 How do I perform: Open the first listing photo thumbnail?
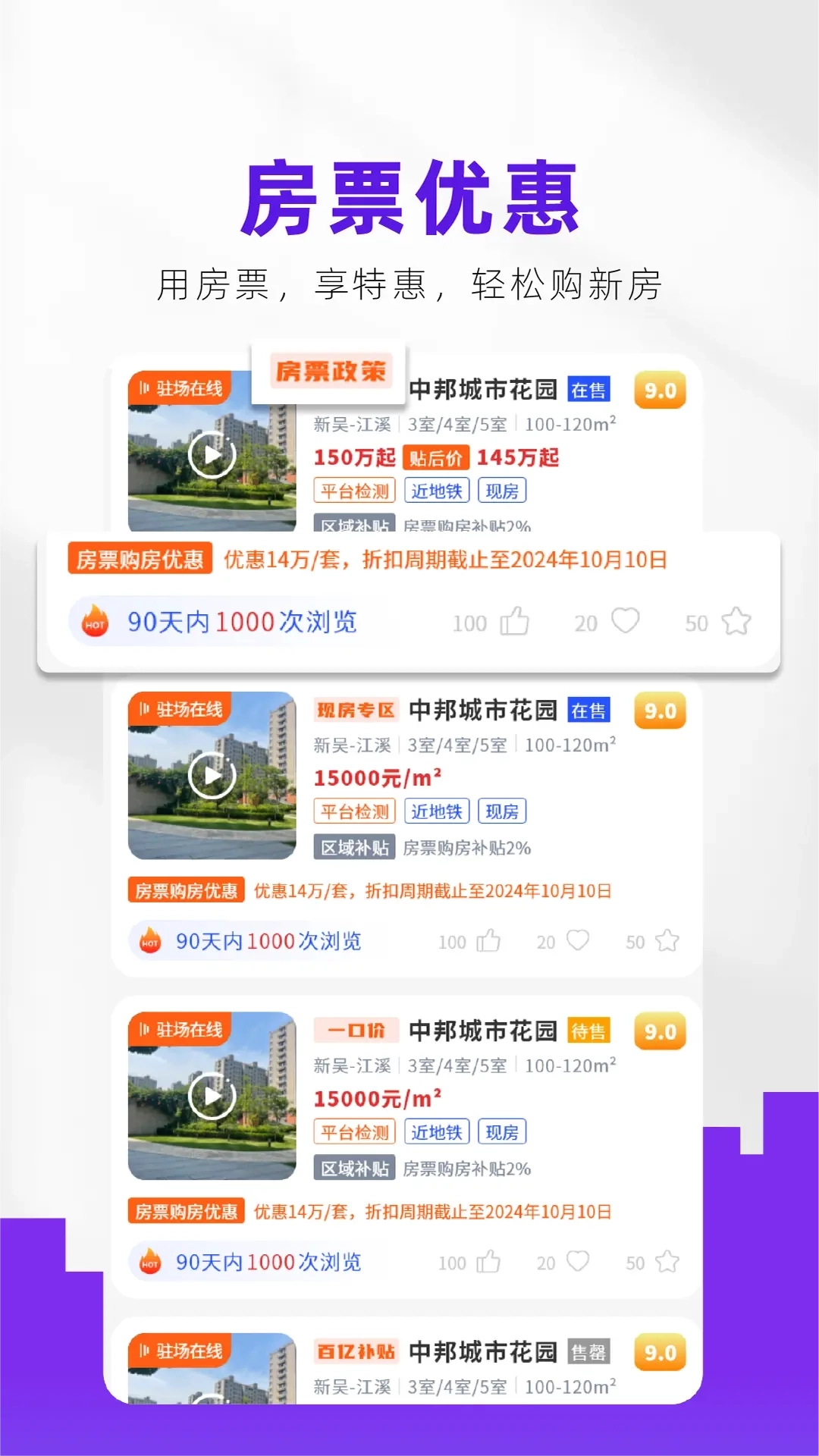[x=212, y=455]
